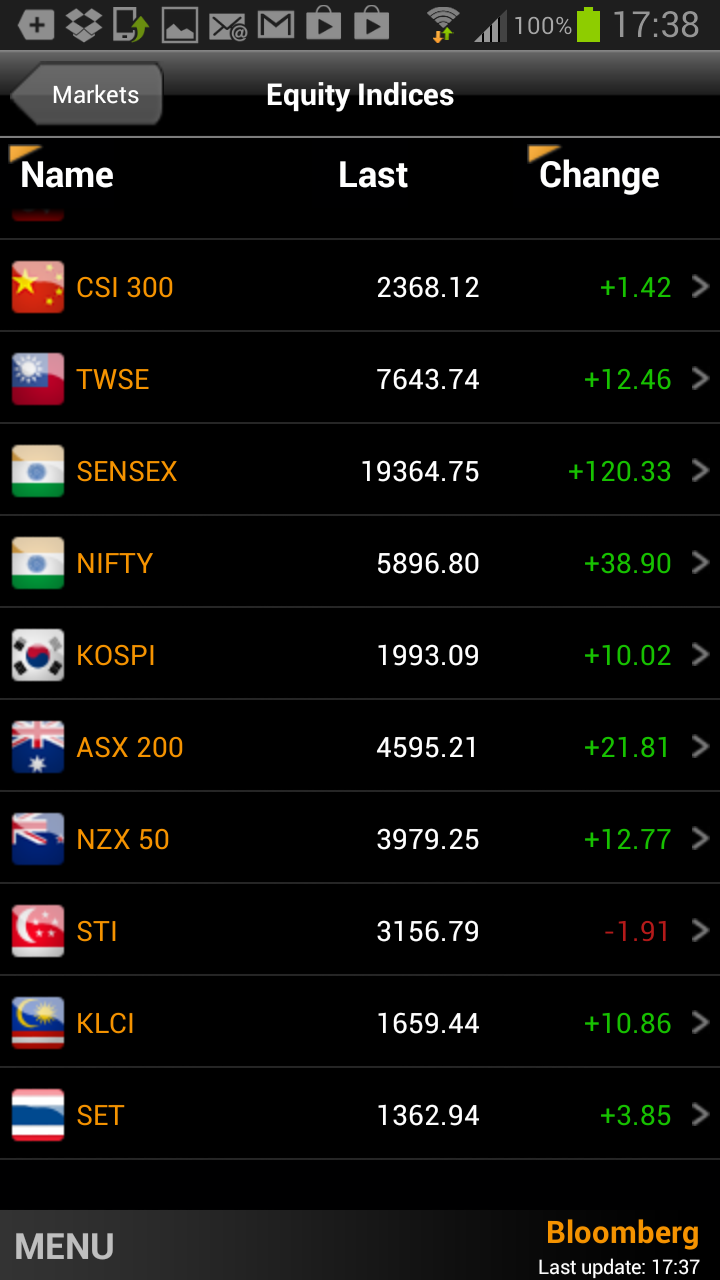Open KLCI index details

(x=360, y=1022)
